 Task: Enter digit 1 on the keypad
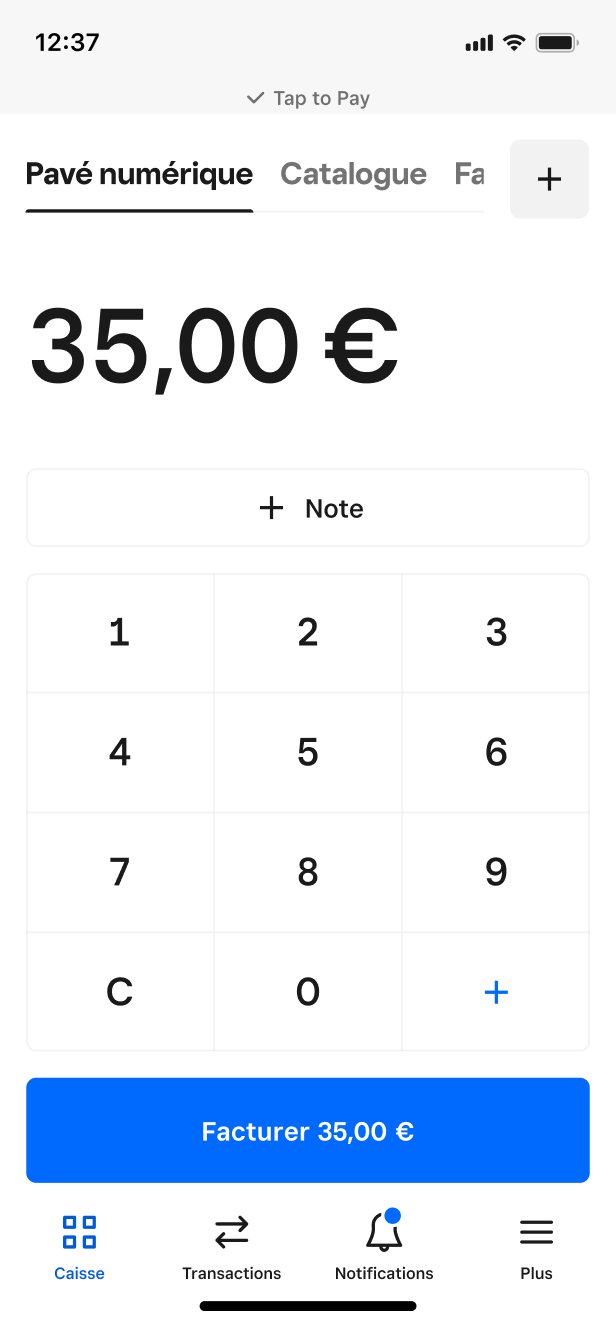pyautogui.click(x=120, y=633)
